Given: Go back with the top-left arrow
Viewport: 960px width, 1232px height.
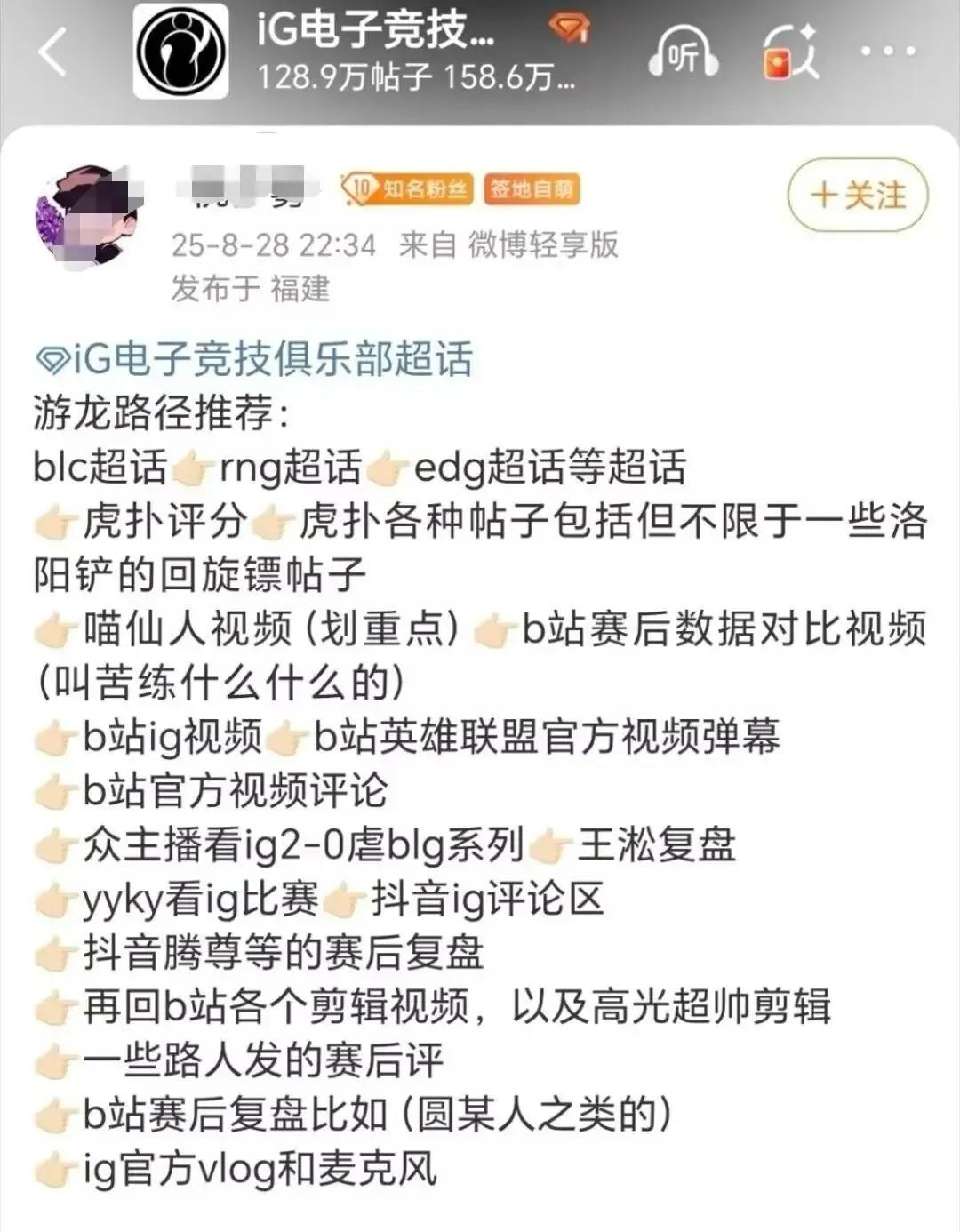Looking at the screenshot, I should (x=53, y=52).
